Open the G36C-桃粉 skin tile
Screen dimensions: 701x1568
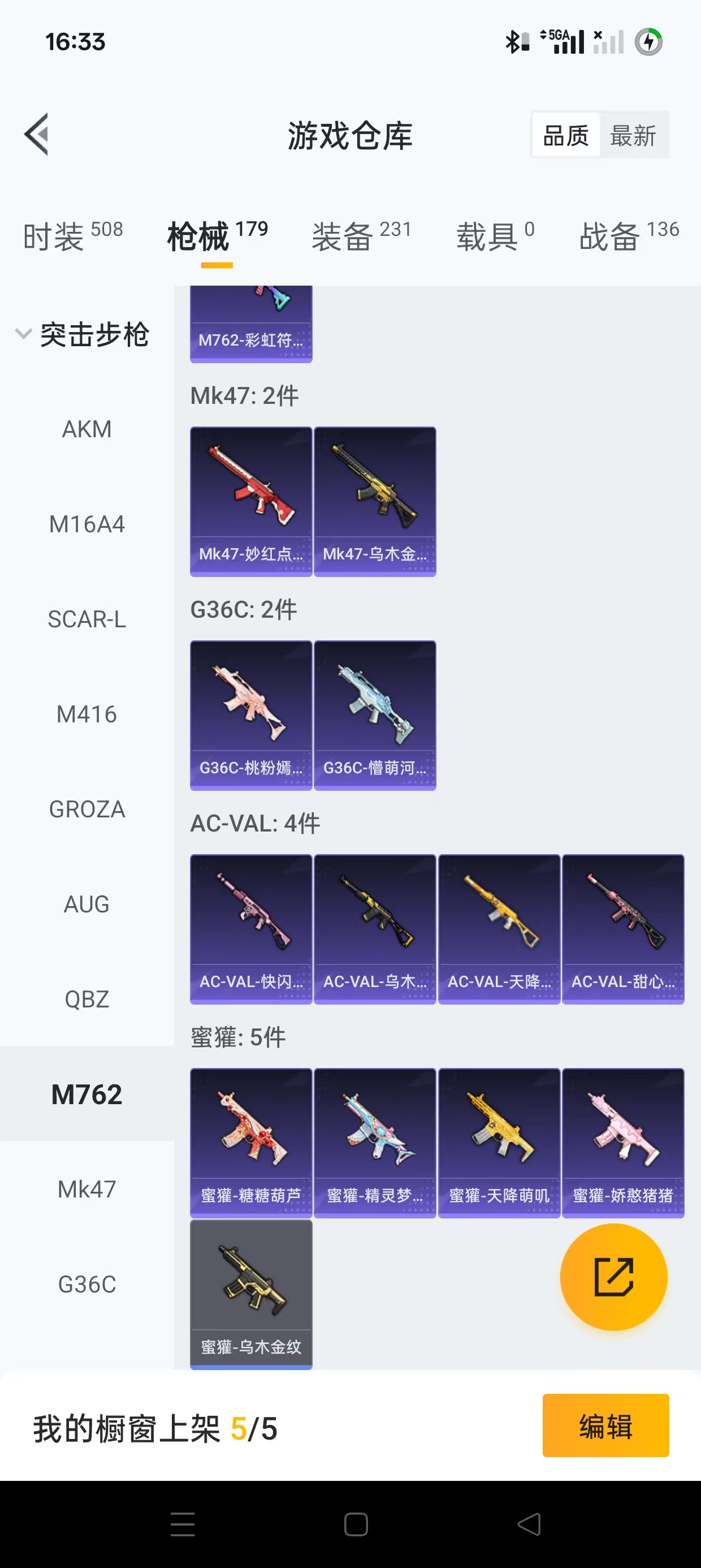click(250, 714)
